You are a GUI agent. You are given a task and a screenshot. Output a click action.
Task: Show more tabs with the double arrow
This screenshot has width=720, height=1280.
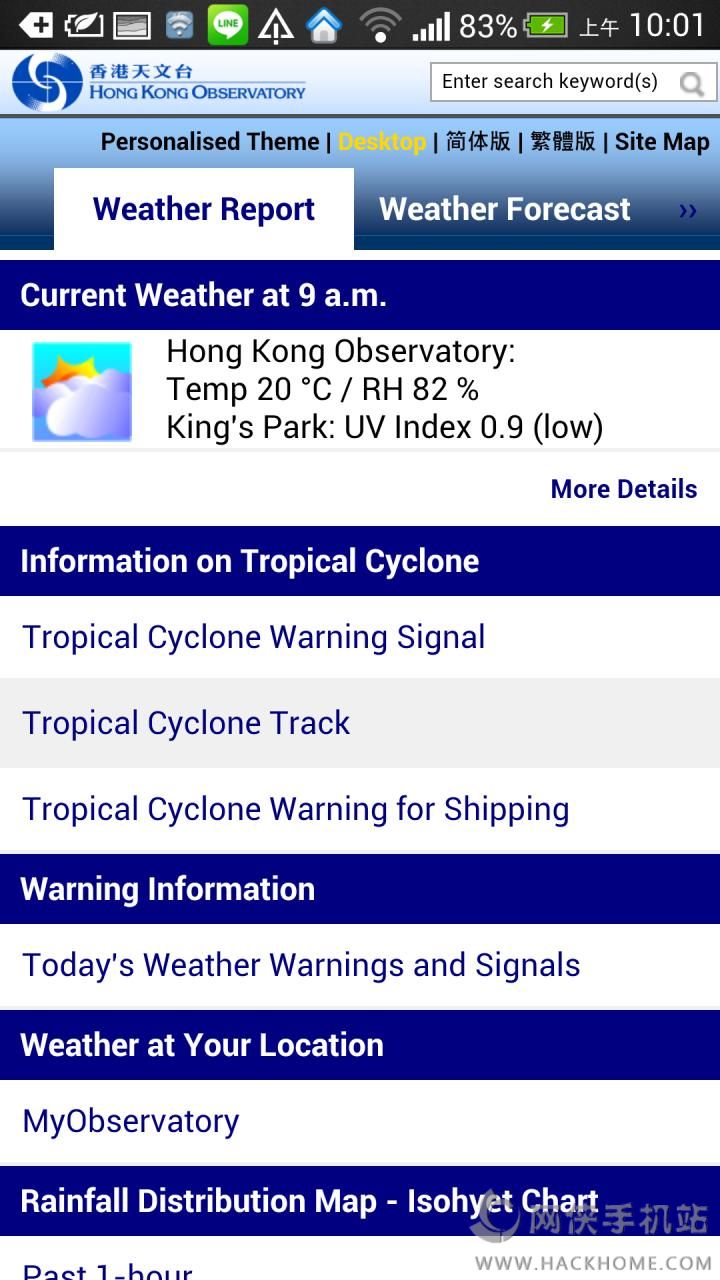[x=688, y=210]
